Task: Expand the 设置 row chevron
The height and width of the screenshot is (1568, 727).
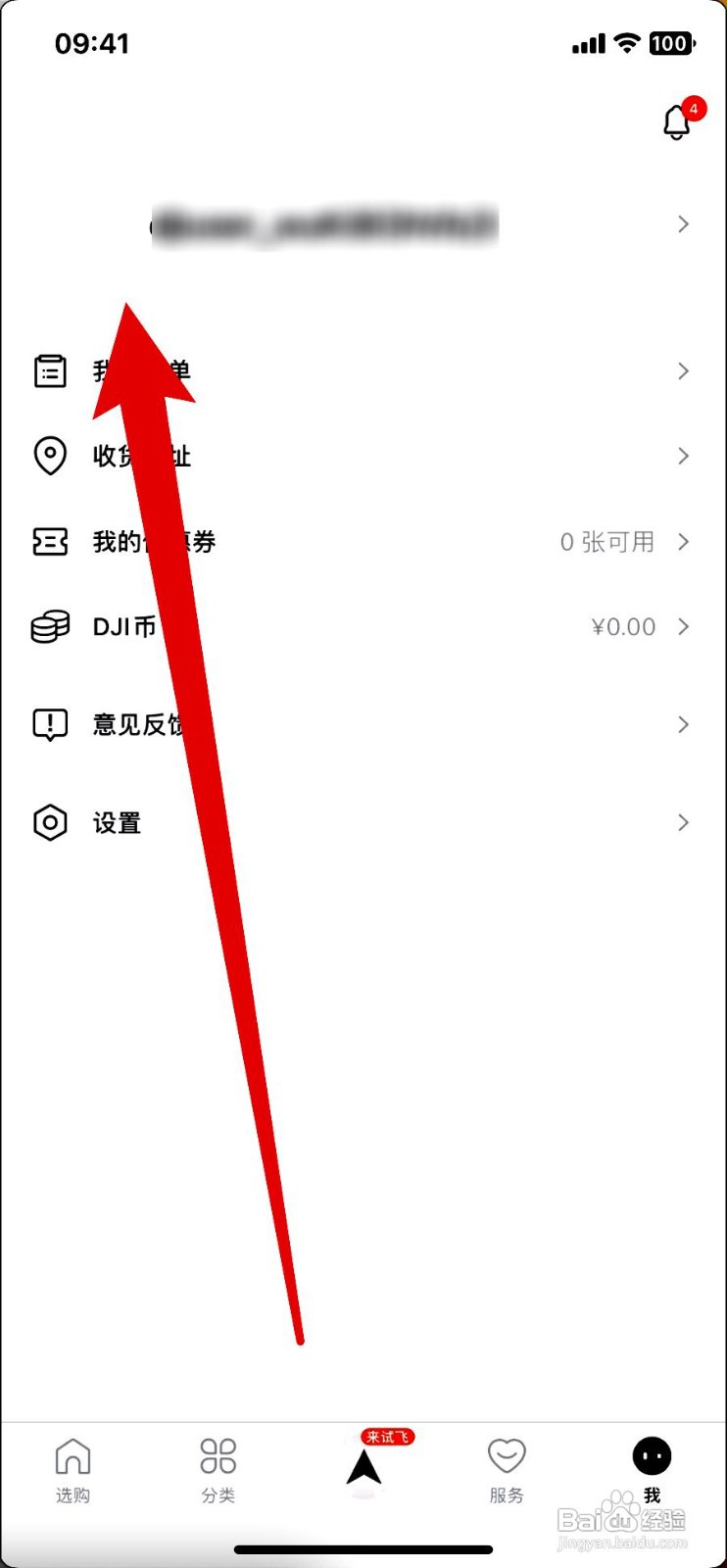Action: tap(683, 822)
